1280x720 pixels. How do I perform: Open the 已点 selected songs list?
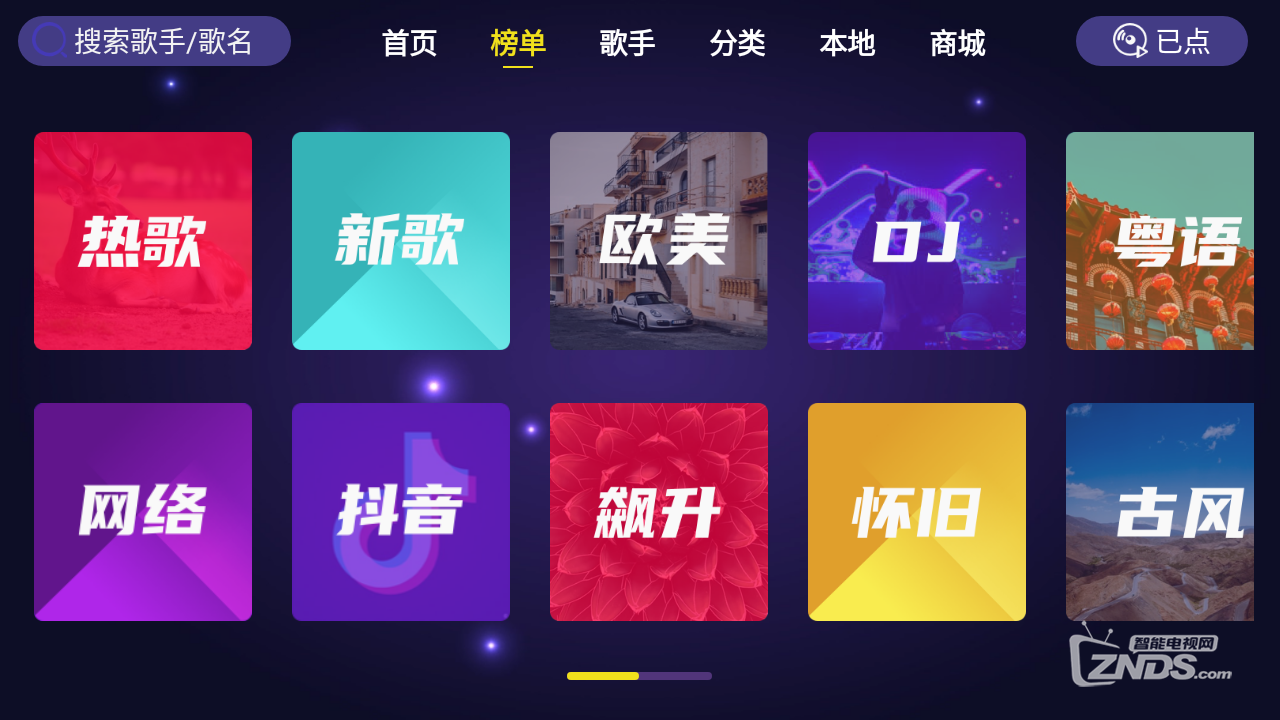(1161, 41)
